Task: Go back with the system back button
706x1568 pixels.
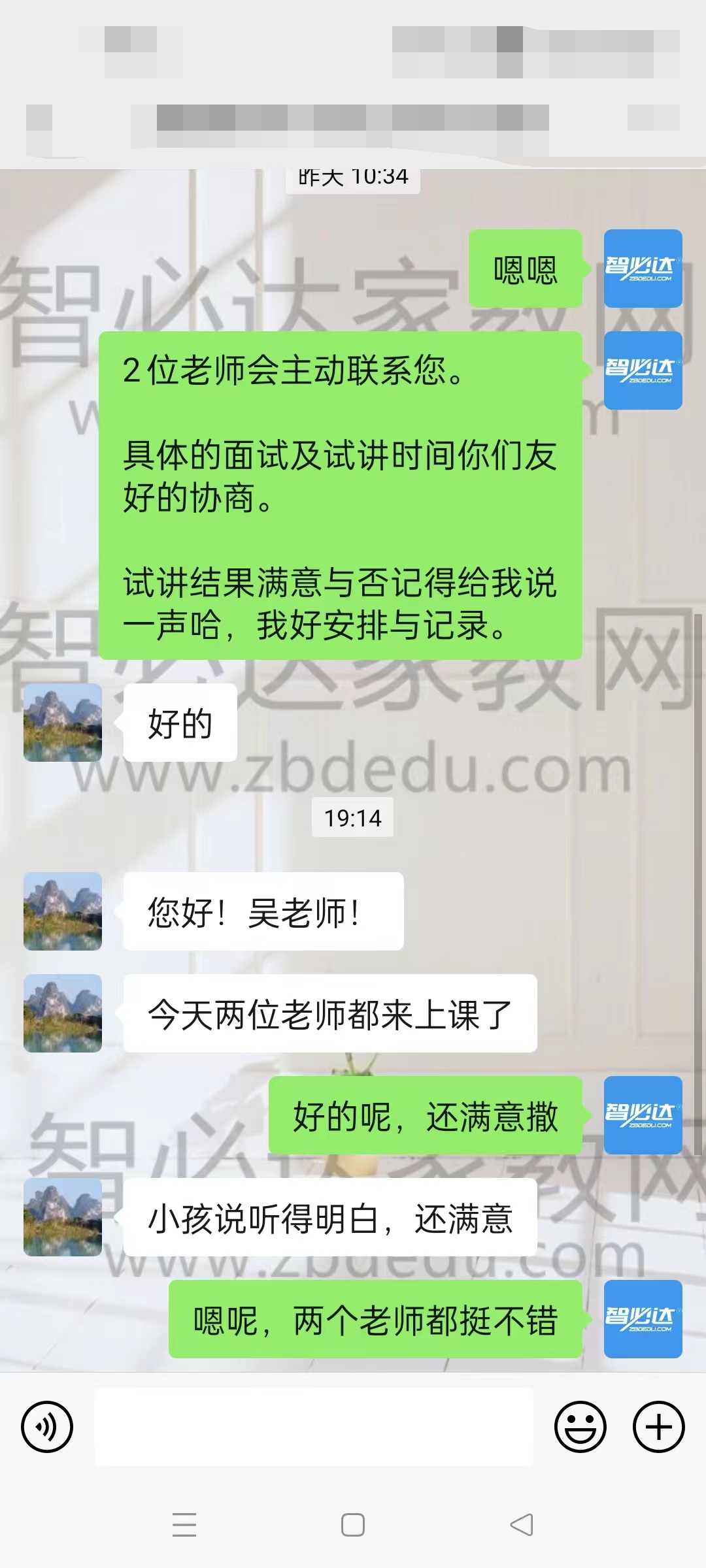Action: point(522,1525)
